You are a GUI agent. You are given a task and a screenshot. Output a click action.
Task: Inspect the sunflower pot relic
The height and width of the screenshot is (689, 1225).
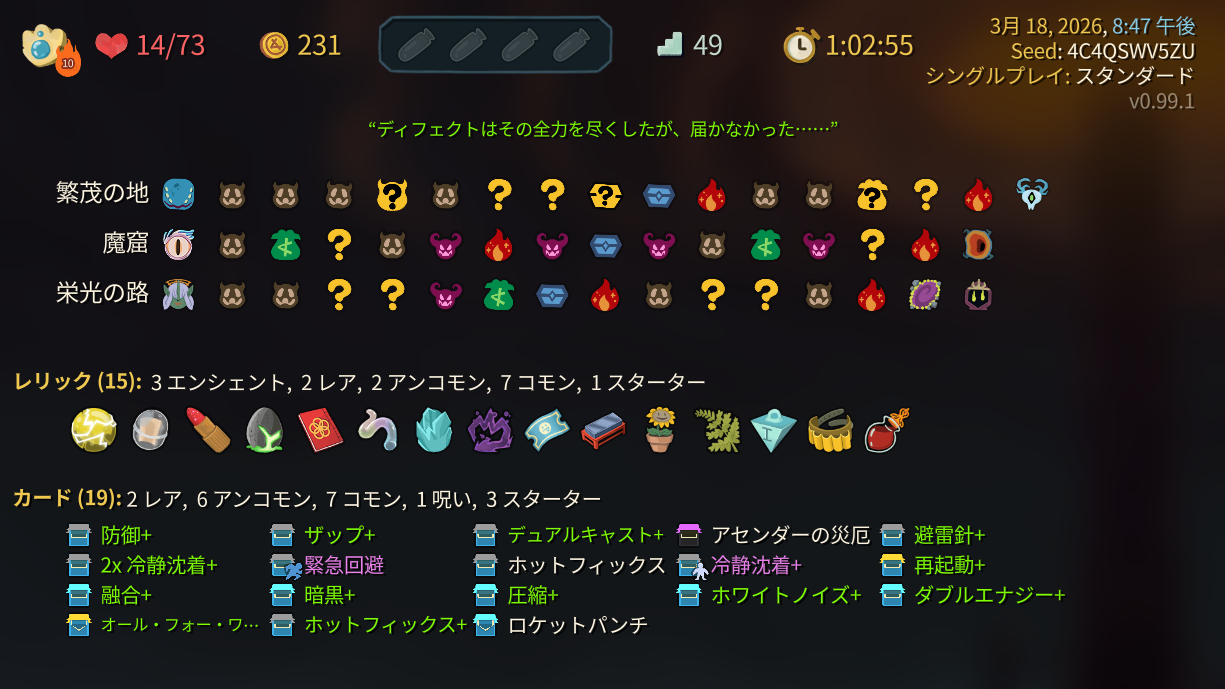[659, 430]
